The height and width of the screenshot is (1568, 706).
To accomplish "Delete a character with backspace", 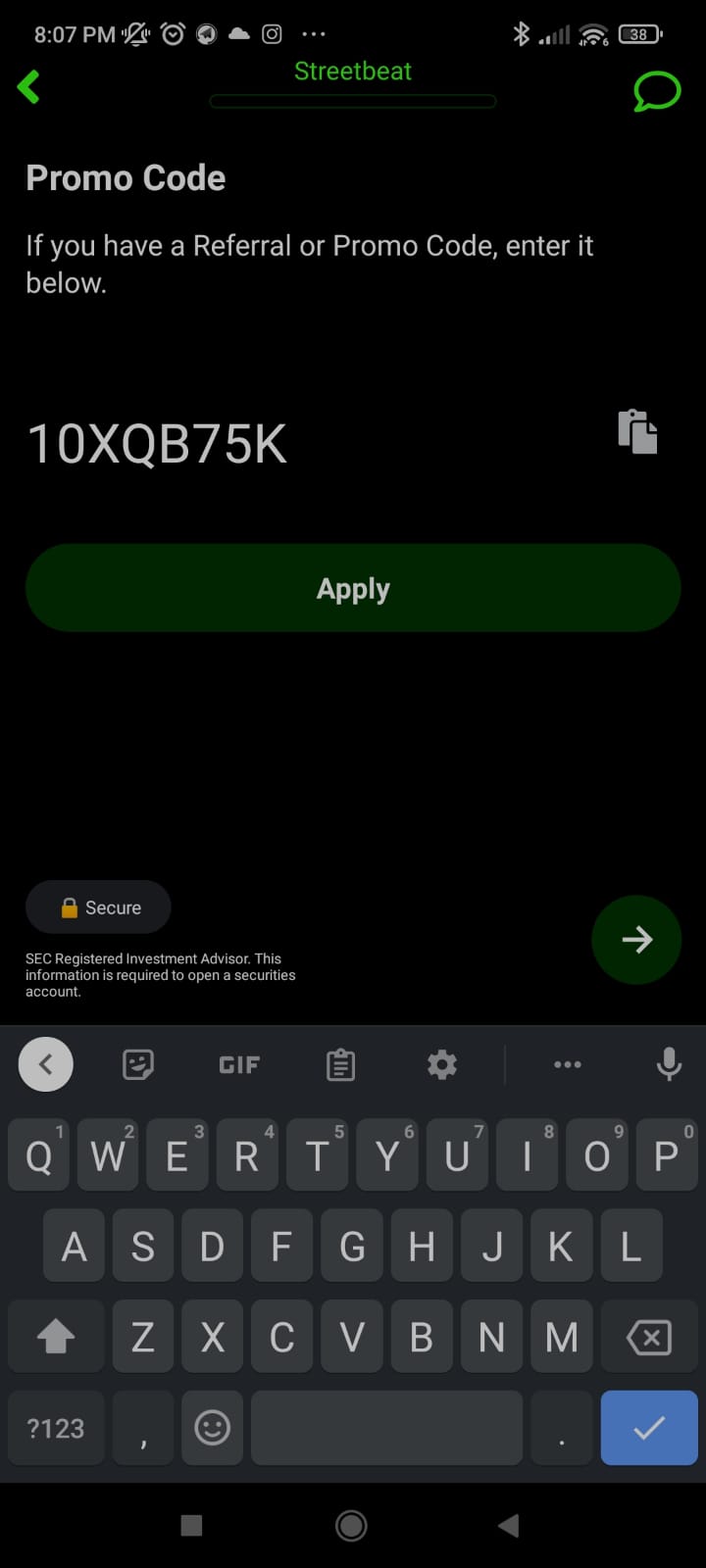I will (x=648, y=1338).
